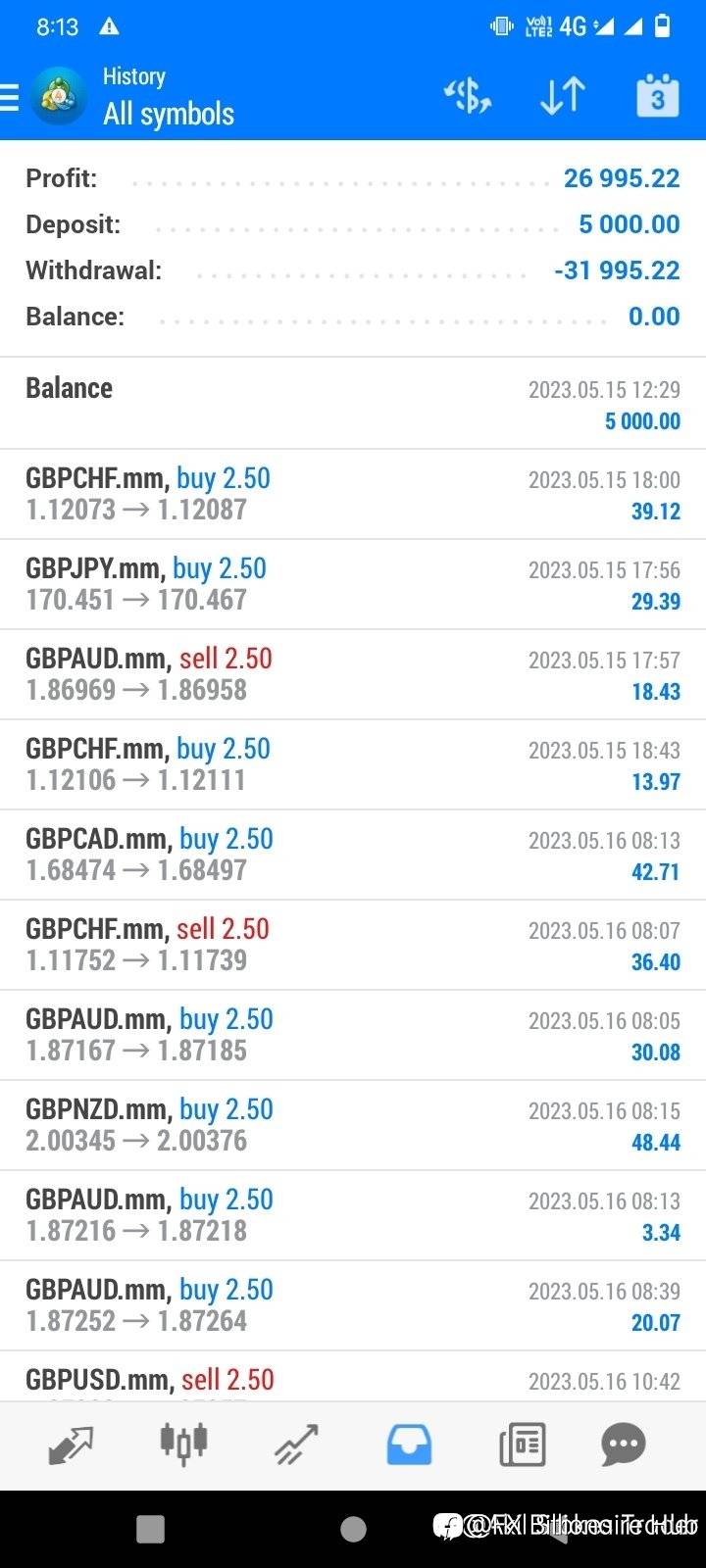The width and height of the screenshot is (706, 1568).
Task: Open the calendar date range picker
Action: [657, 95]
